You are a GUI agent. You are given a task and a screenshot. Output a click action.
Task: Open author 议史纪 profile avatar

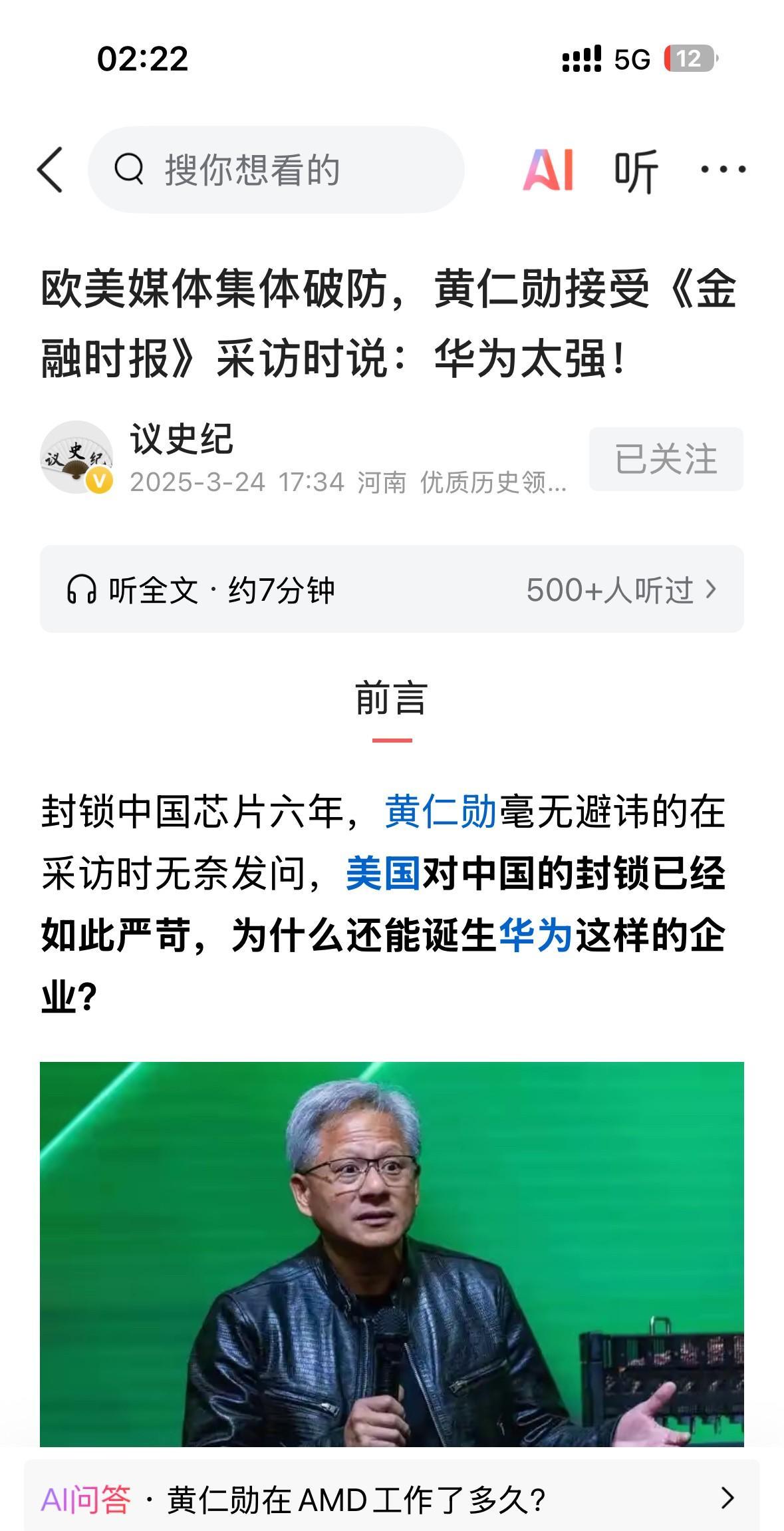click(x=76, y=457)
